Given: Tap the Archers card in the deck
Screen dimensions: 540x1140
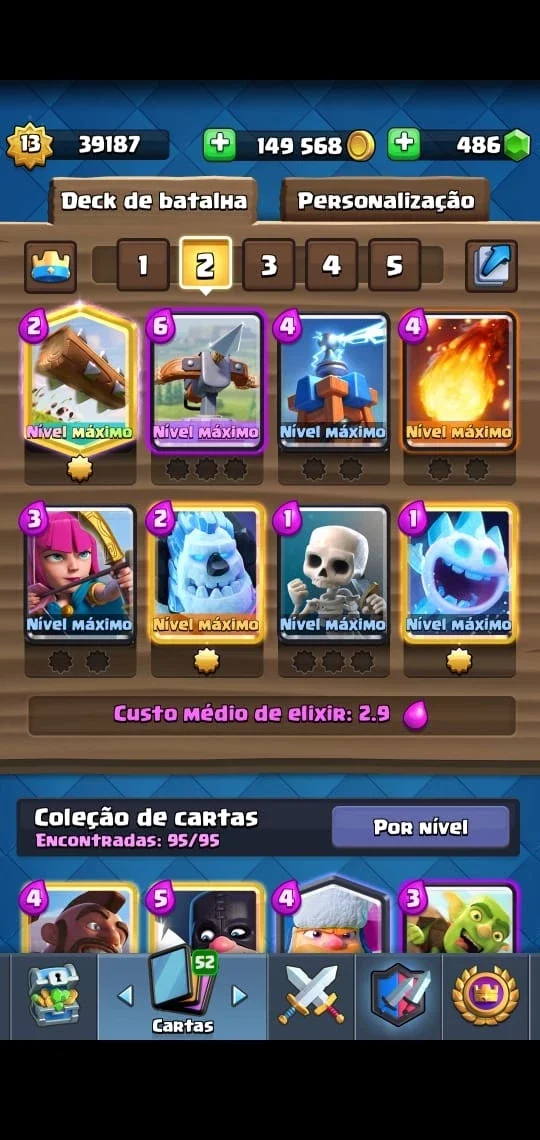Looking at the screenshot, I should (x=80, y=574).
